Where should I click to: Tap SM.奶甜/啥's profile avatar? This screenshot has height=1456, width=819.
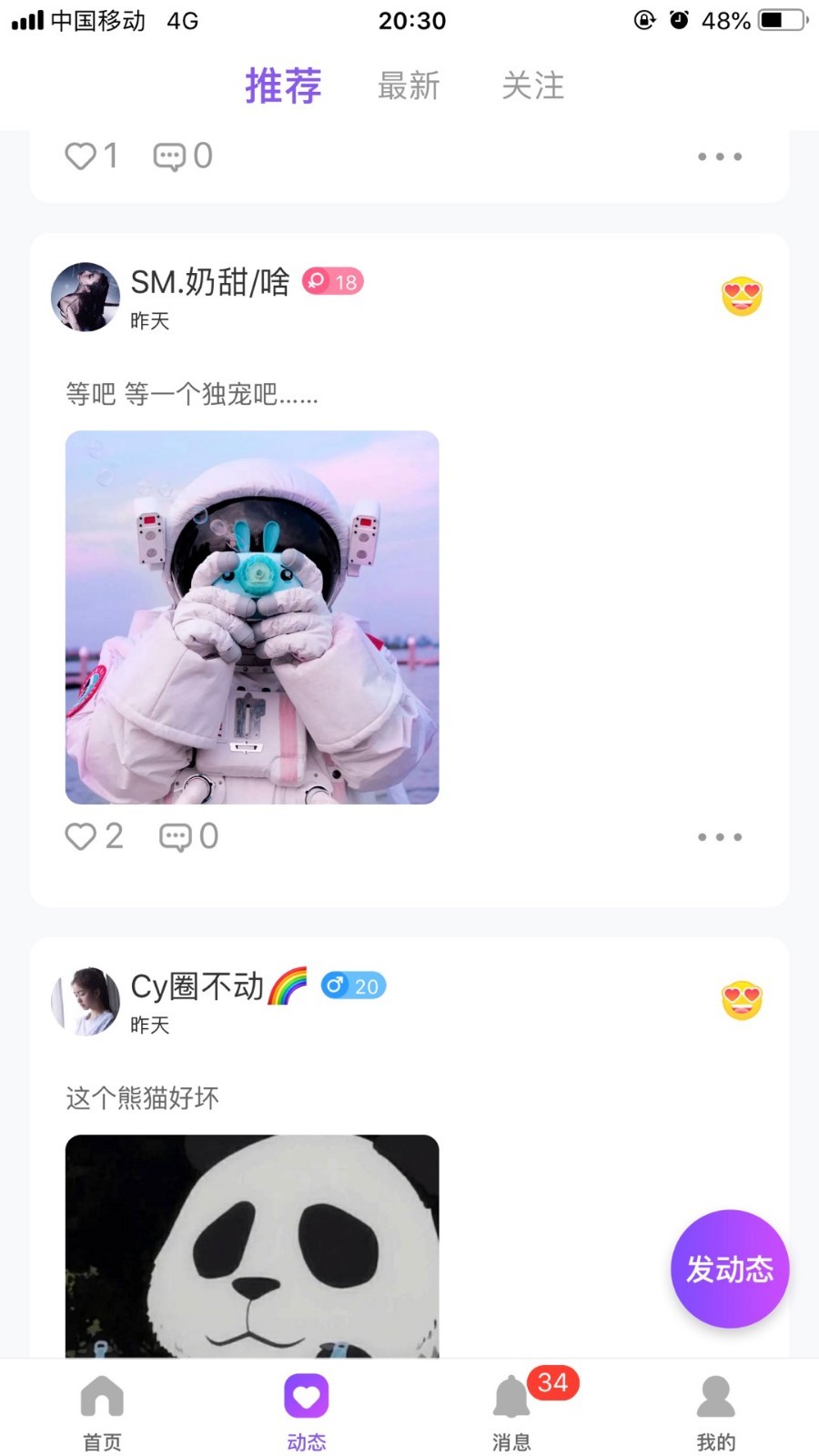[x=85, y=296]
